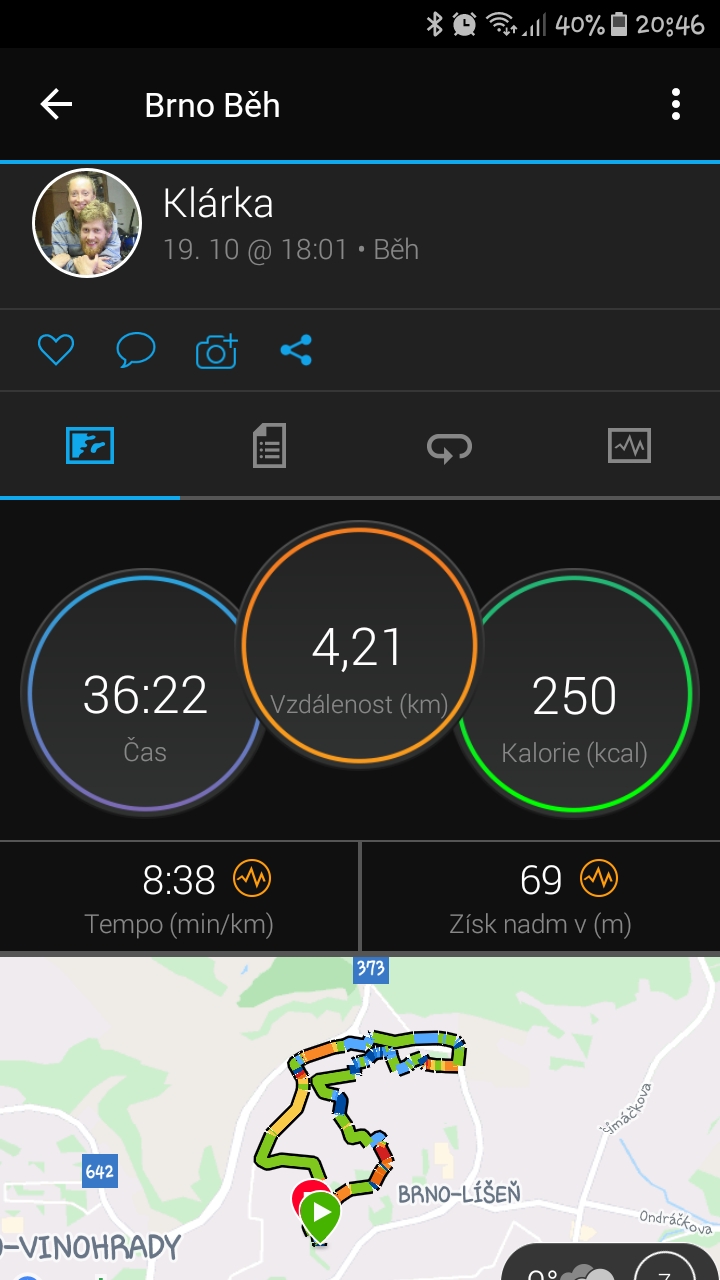Viewport: 720px width, 1280px height.
Task: Open the route map of the run
Action: pos(360,1116)
